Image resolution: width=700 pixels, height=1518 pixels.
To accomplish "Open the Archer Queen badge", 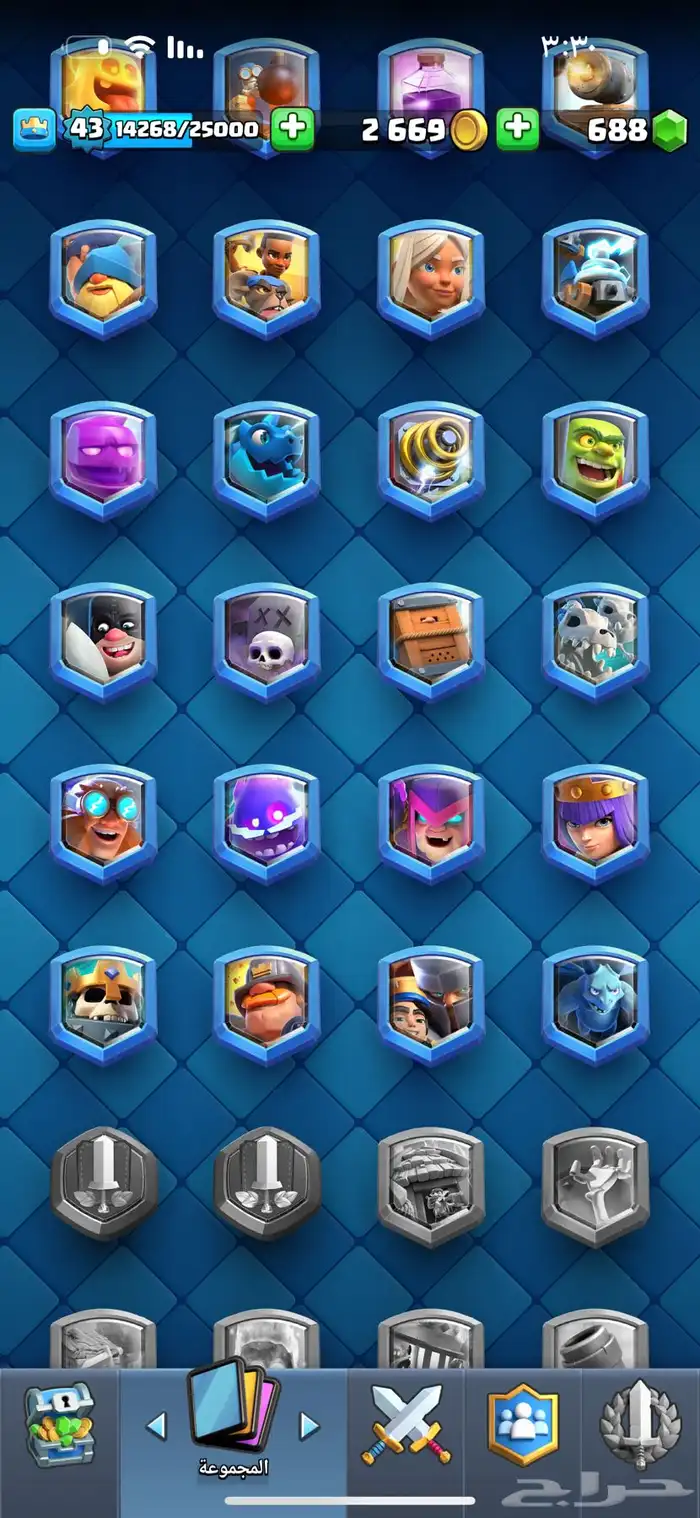I will [595, 823].
